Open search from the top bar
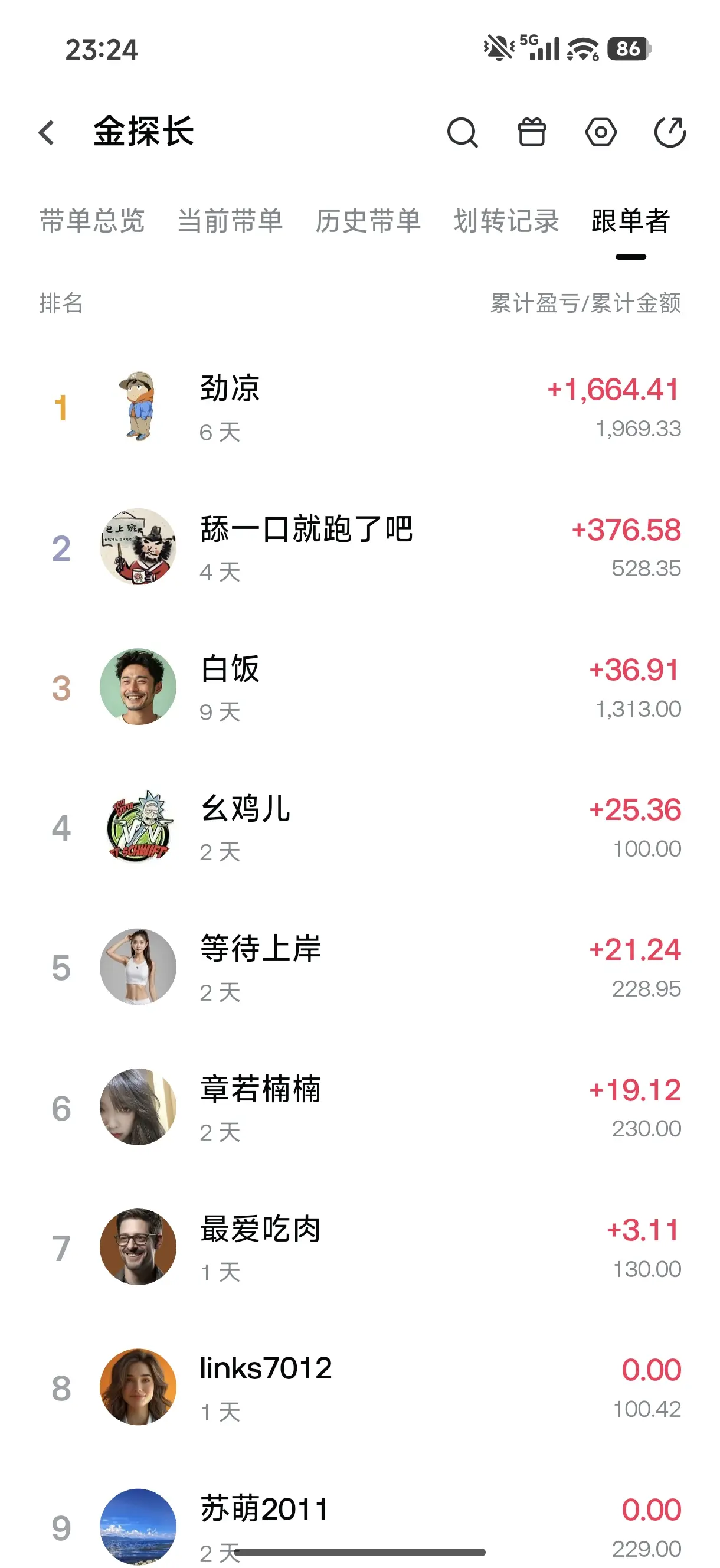 (x=463, y=132)
